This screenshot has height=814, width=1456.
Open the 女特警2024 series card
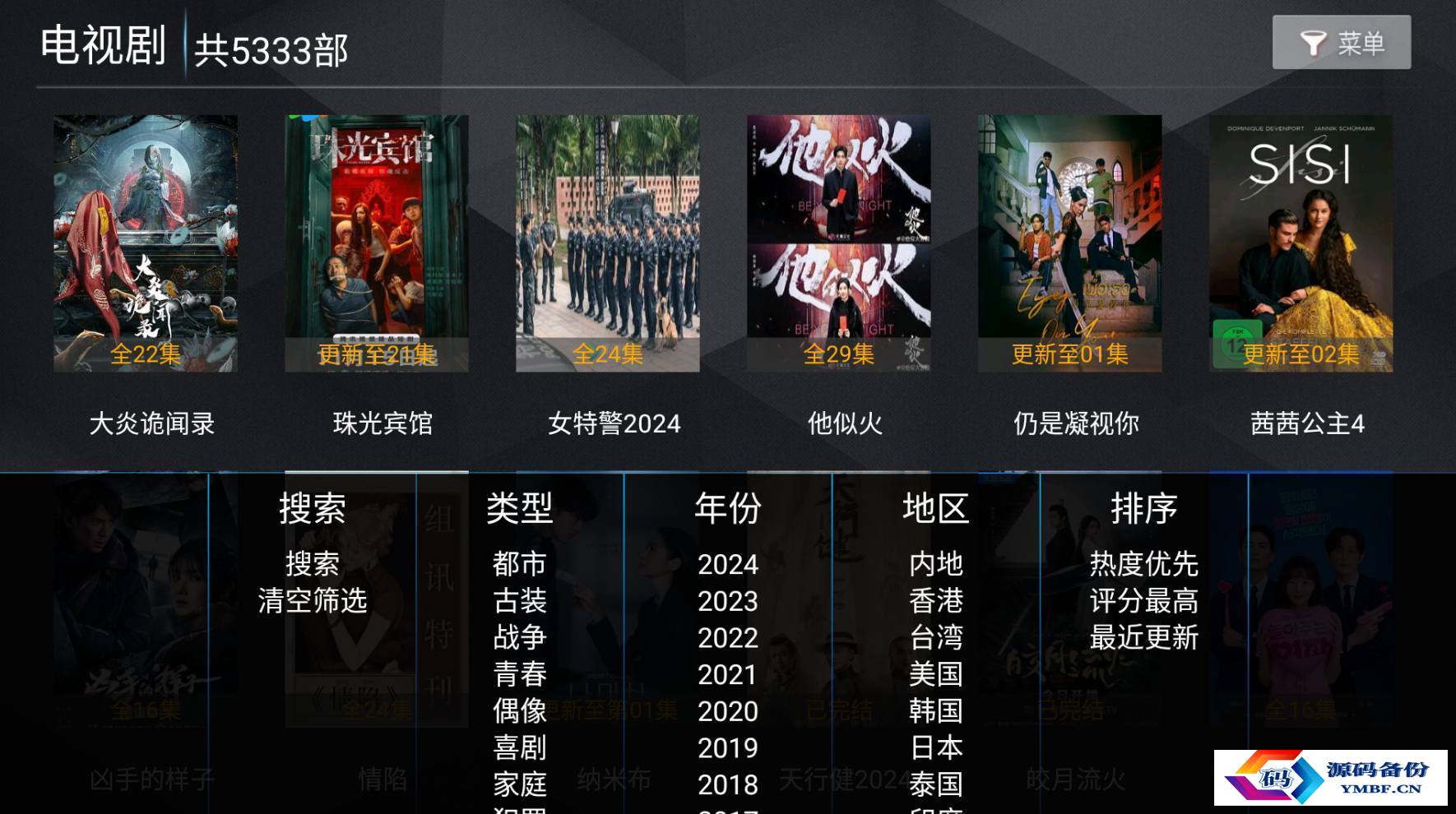(607, 244)
